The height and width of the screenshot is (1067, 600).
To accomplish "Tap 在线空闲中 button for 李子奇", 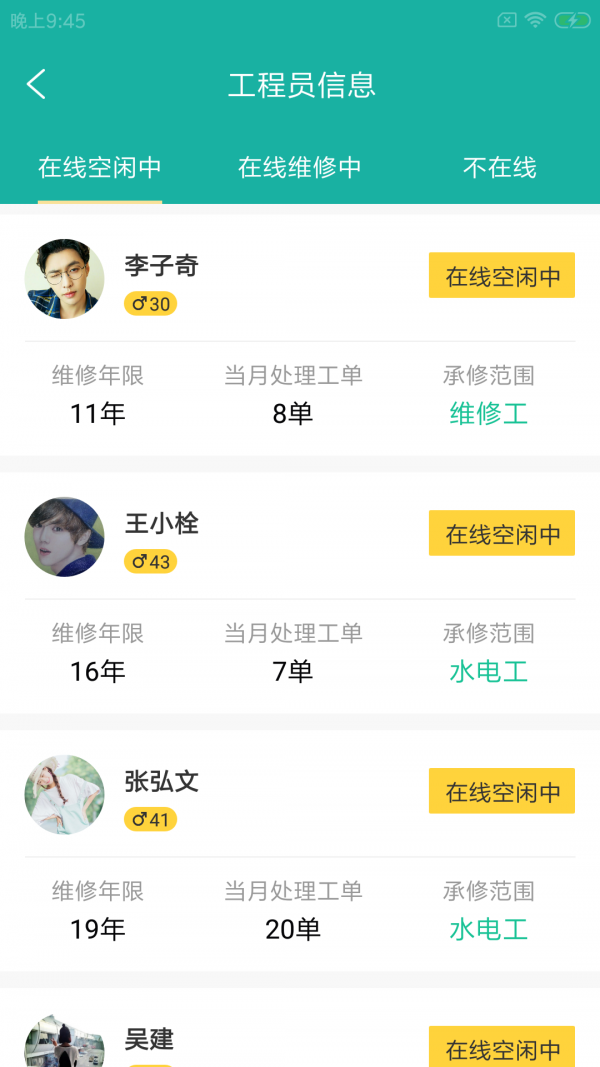I will coord(502,276).
